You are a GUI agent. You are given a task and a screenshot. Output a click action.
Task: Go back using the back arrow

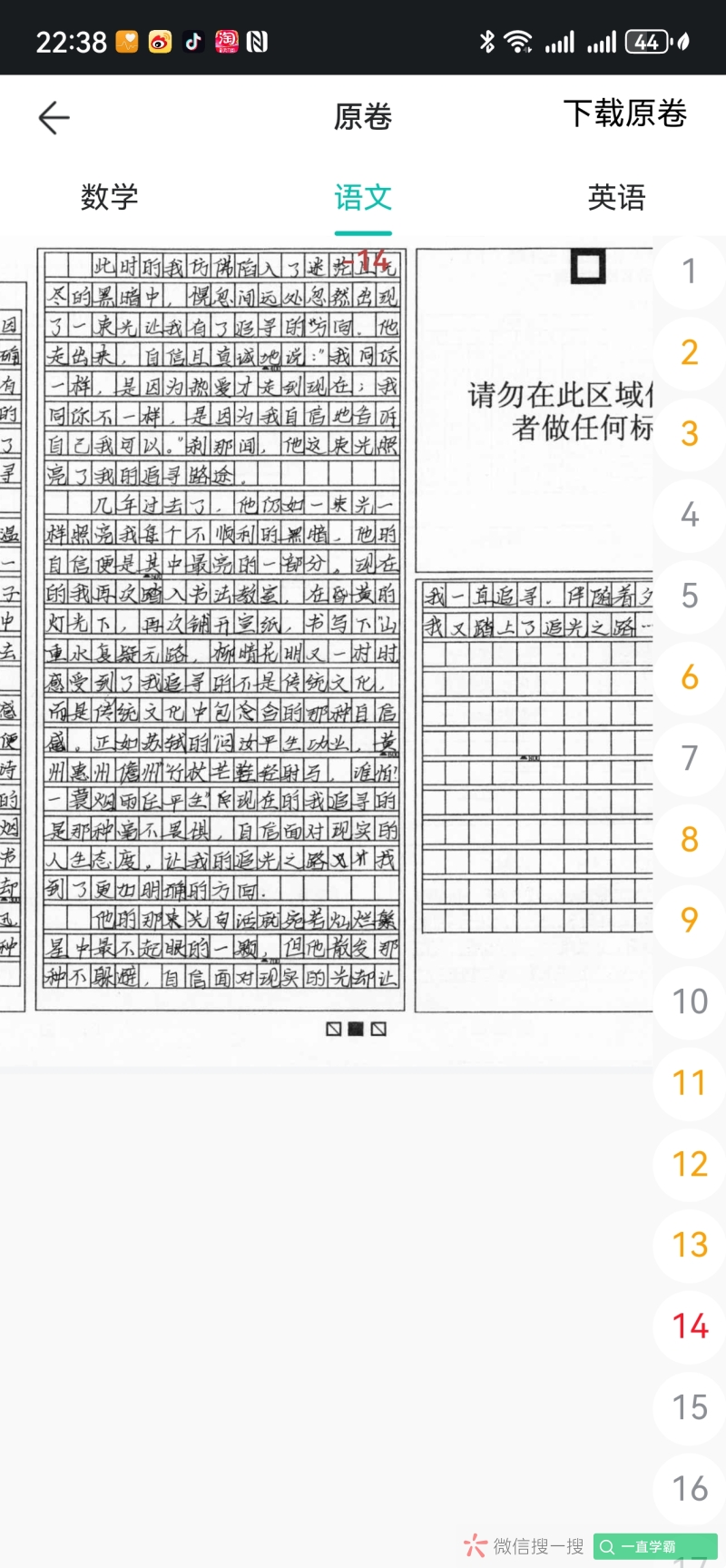point(54,117)
